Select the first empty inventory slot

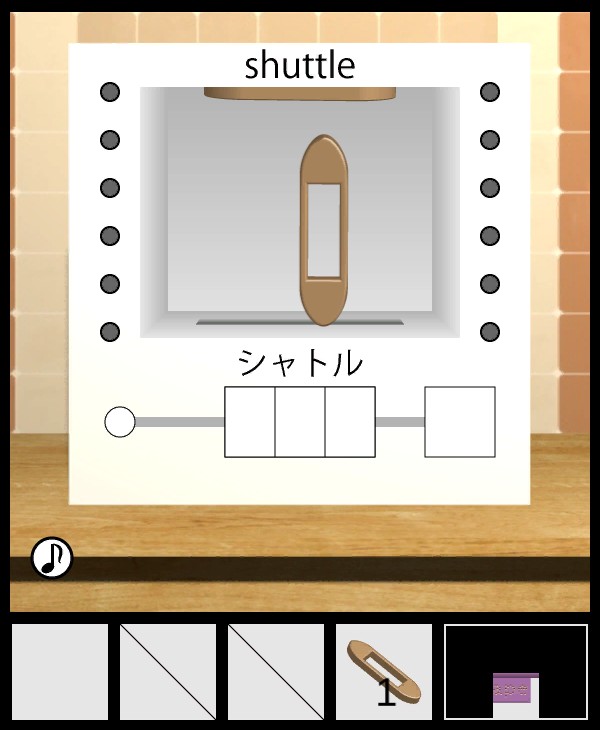[x=60, y=672]
